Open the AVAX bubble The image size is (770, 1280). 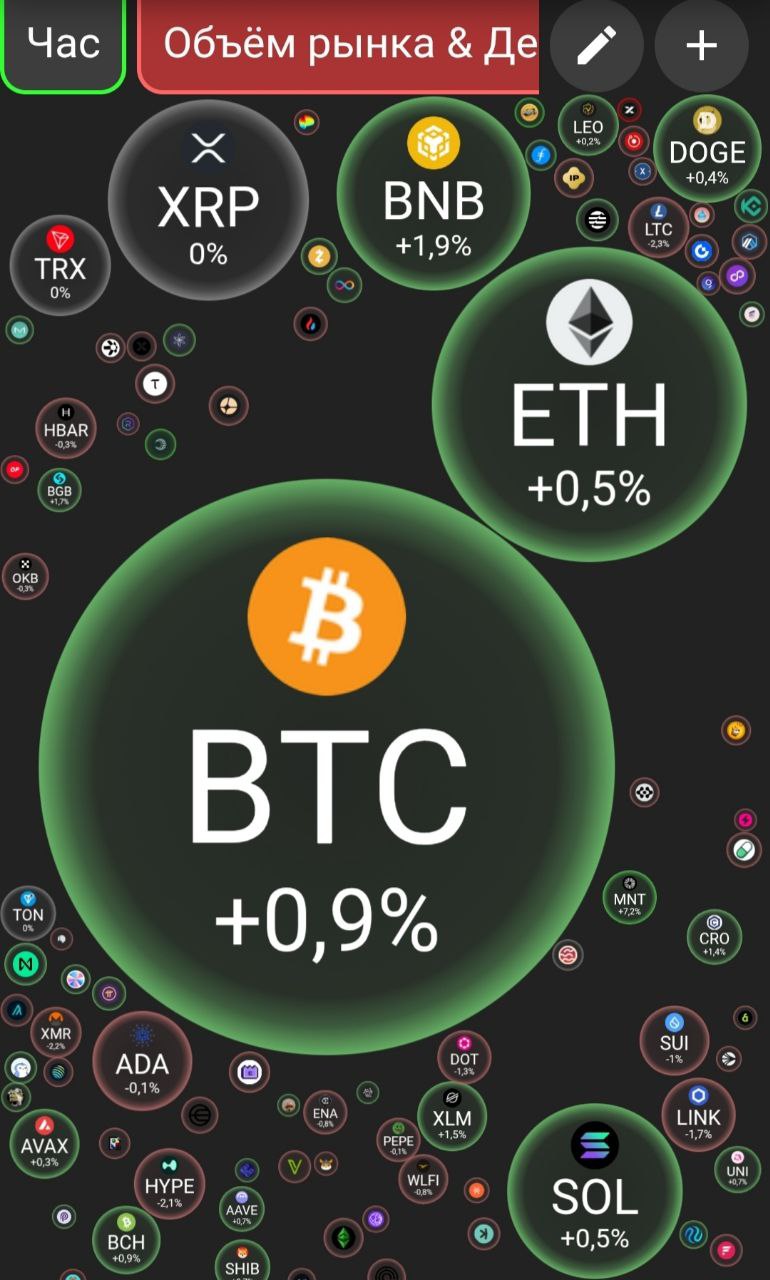tap(44, 1144)
